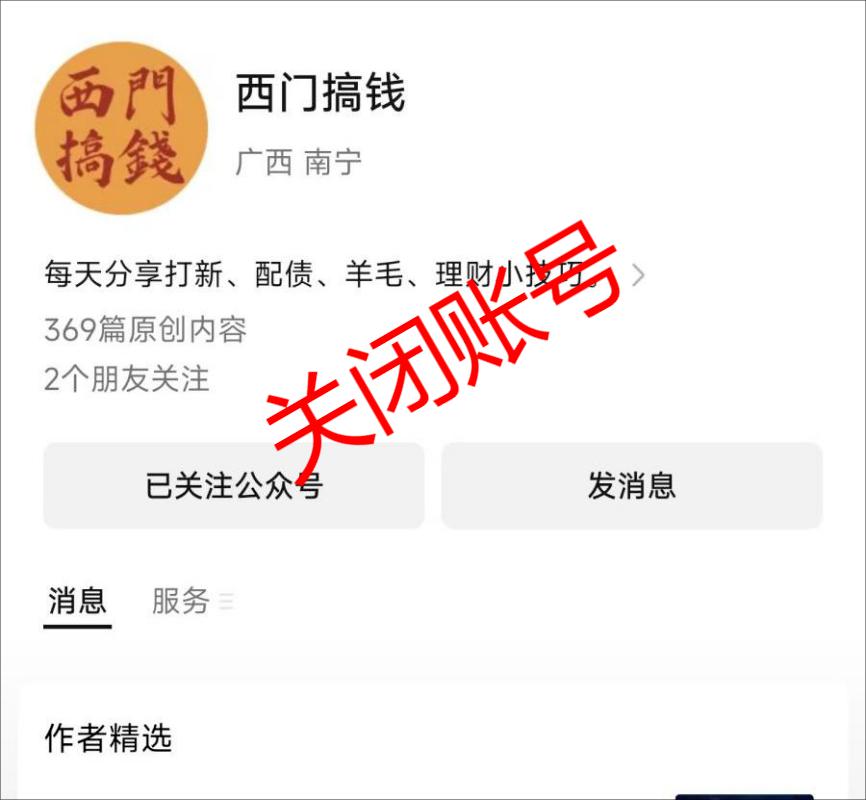Image resolution: width=866 pixels, height=800 pixels.
Task: Tap the 已关注公众号 button
Action: (x=234, y=486)
